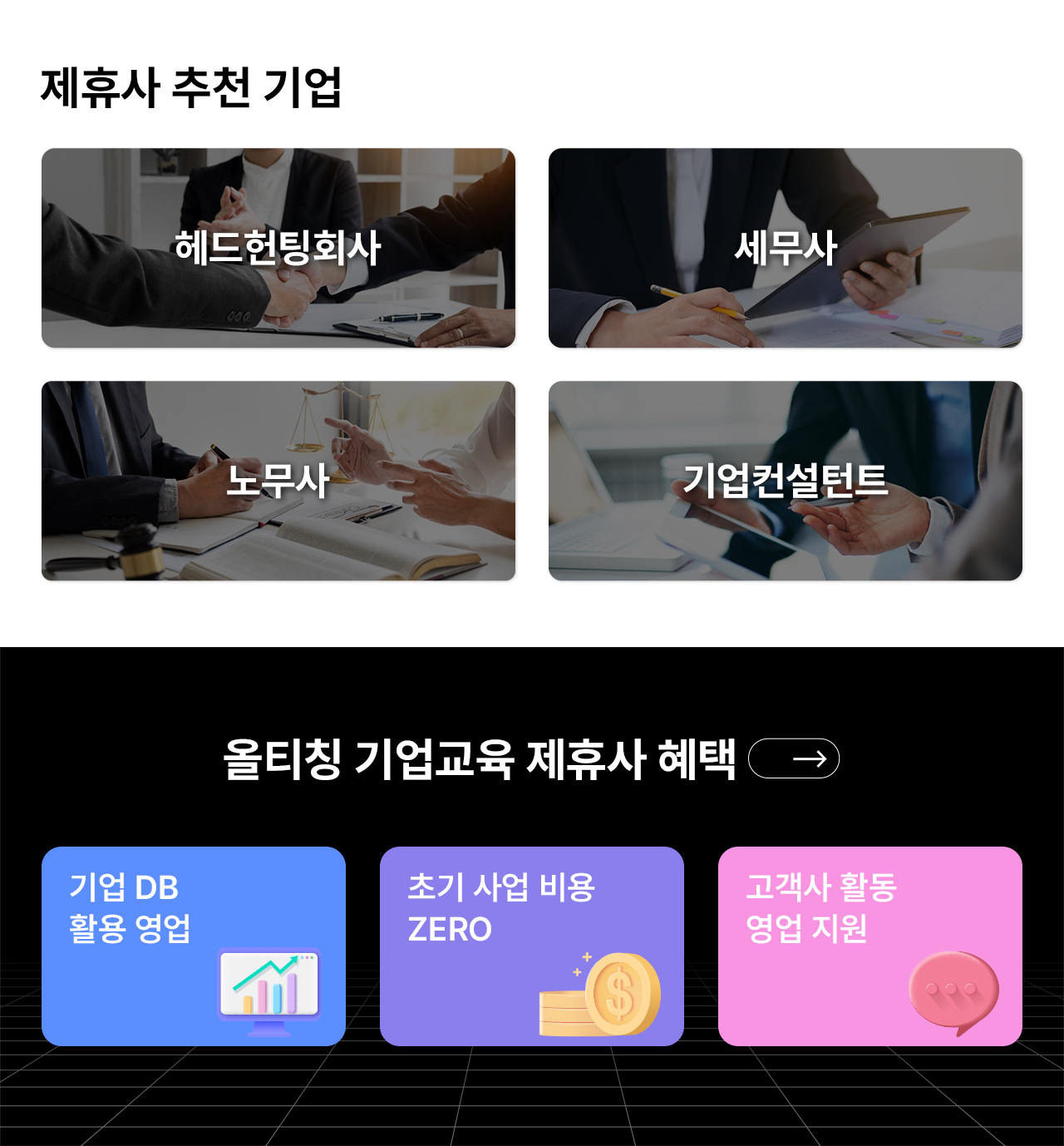Select the 고객사 활동 영업 지원 card

[x=870, y=946]
